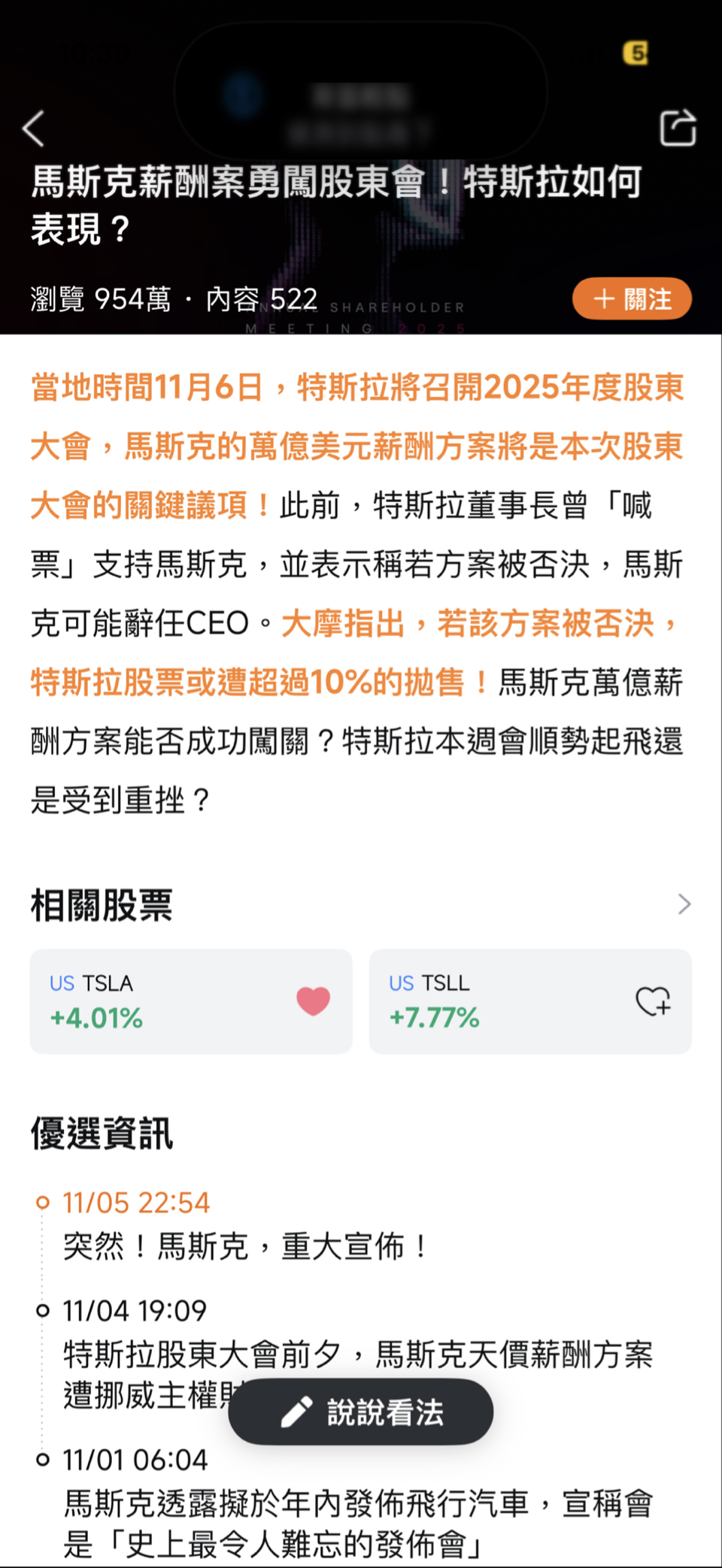Screen dimensions: 722x1568
Task: Add TSLL to watchlist with heart icon
Action: coord(652,1001)
